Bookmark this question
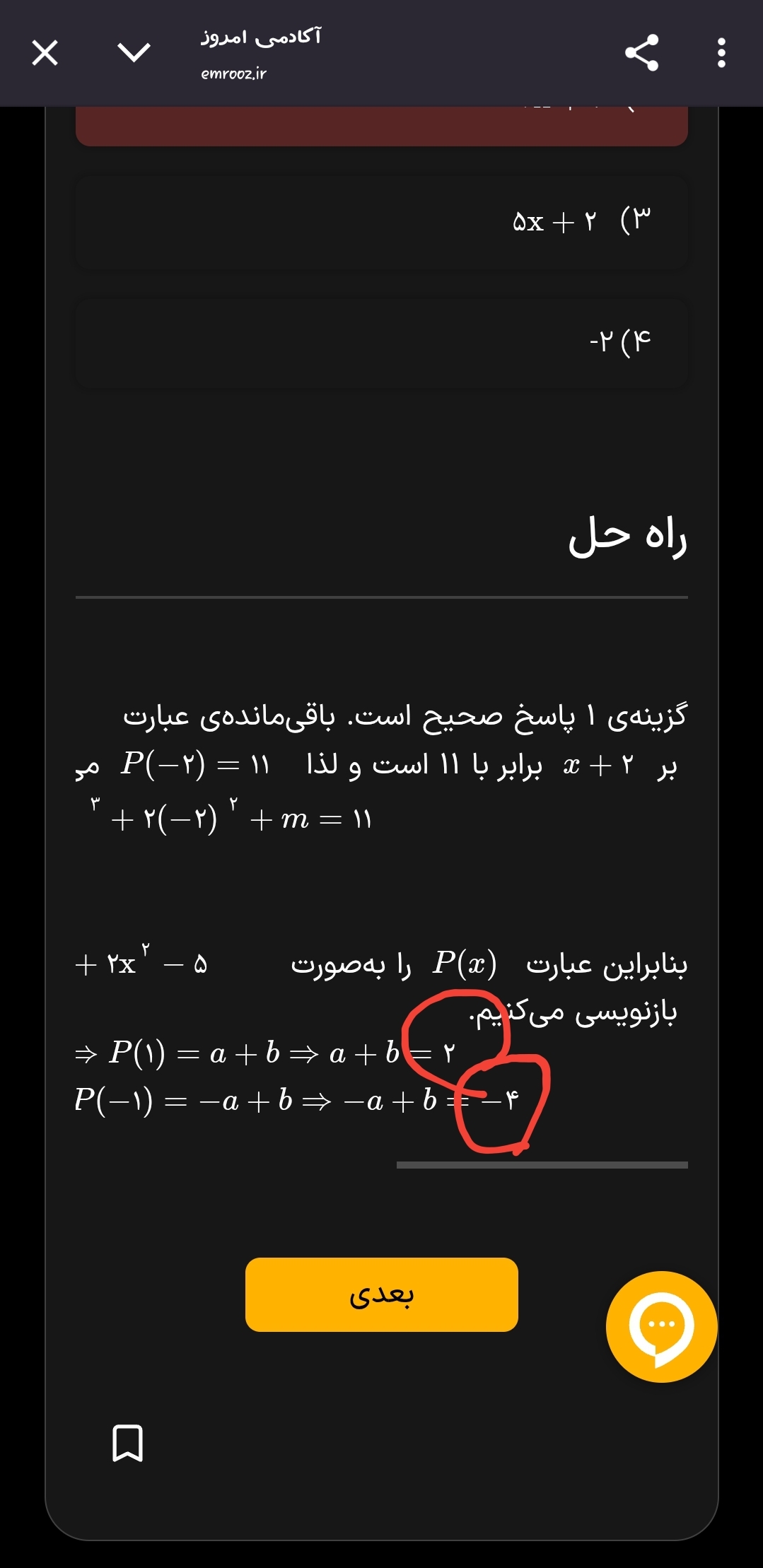Viewport: 763px width, 1568px height. coord(128,1443)
